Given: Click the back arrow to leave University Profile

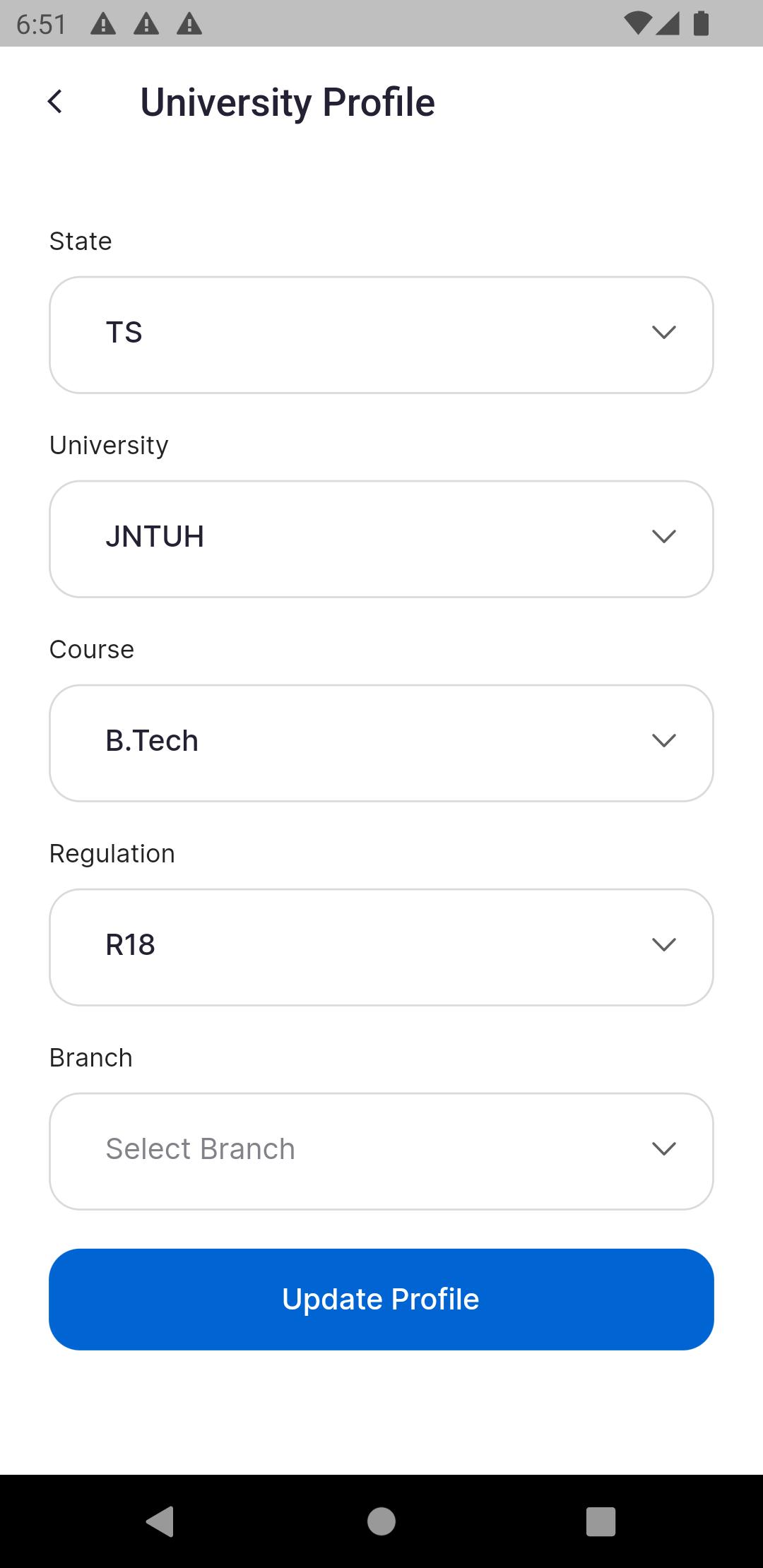Looking at the screenshot, I should pyautogui.click(x=55, y=102).
